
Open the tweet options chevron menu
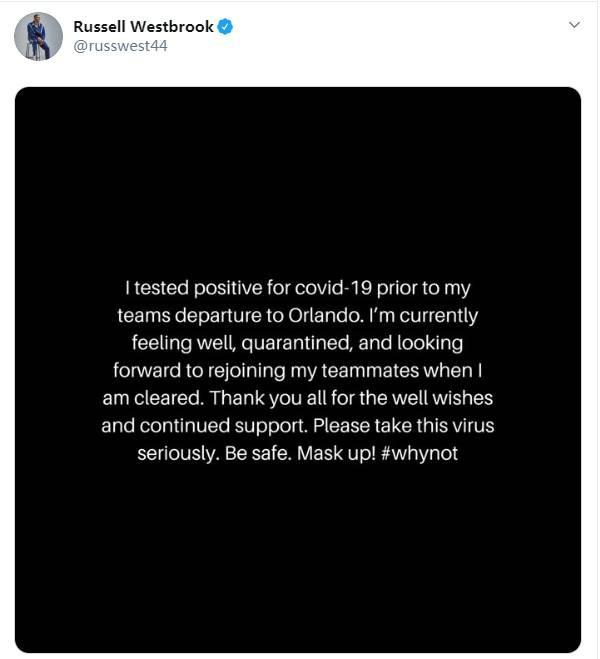point(574,25)
